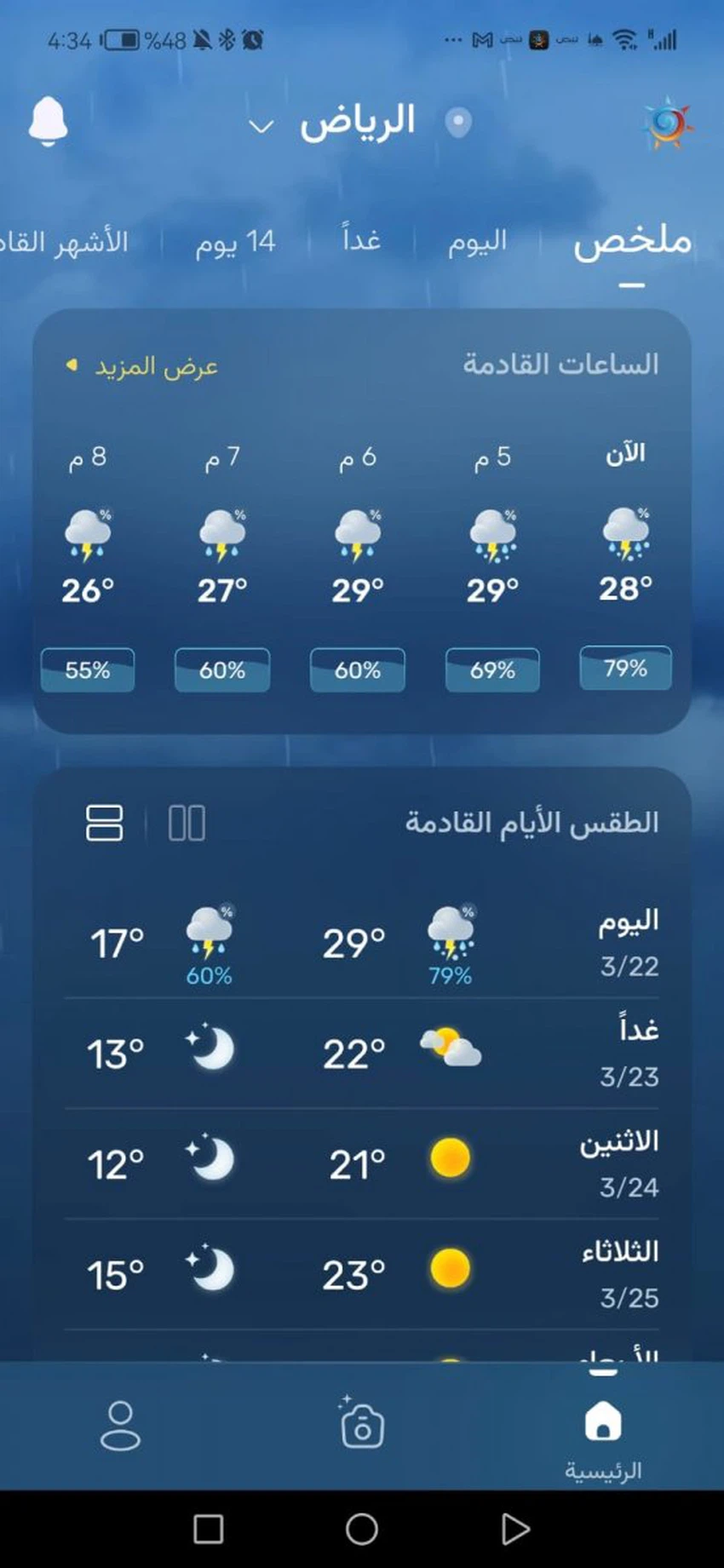Open the app logo menu
This screenshot has width=724, height=1568.
667,123
